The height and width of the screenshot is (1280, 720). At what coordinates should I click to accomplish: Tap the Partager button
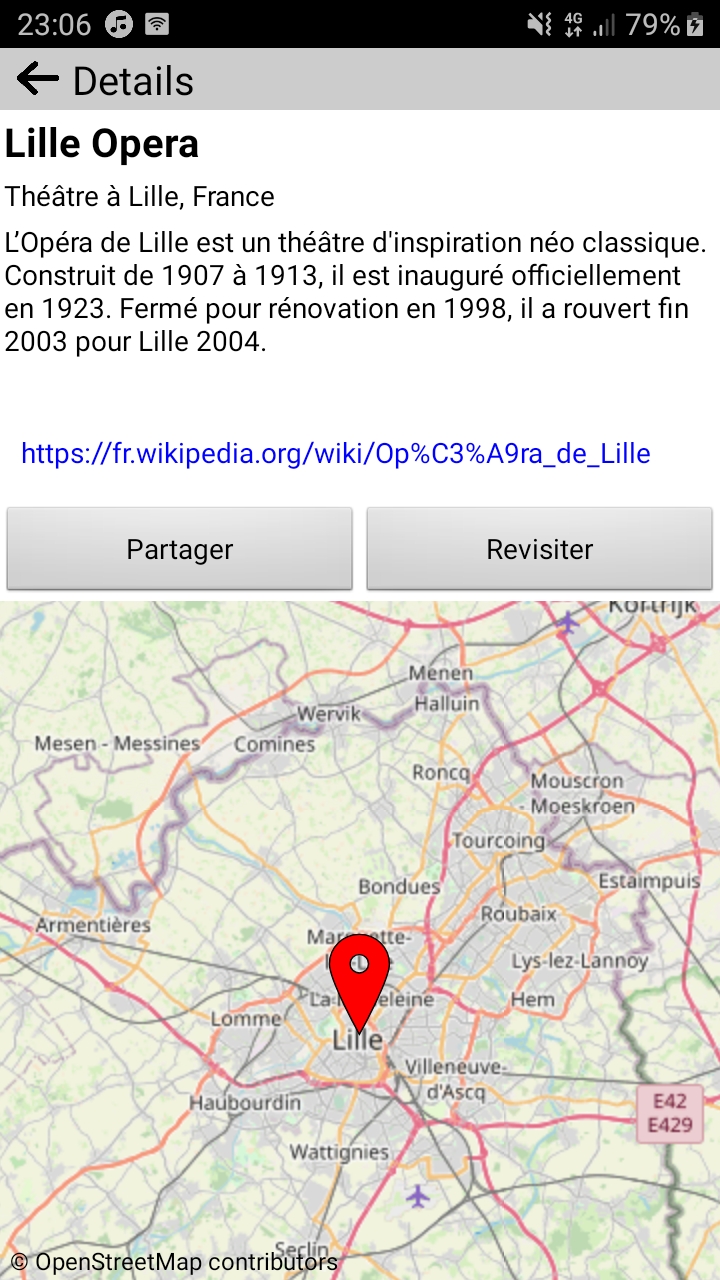[180, 549]
